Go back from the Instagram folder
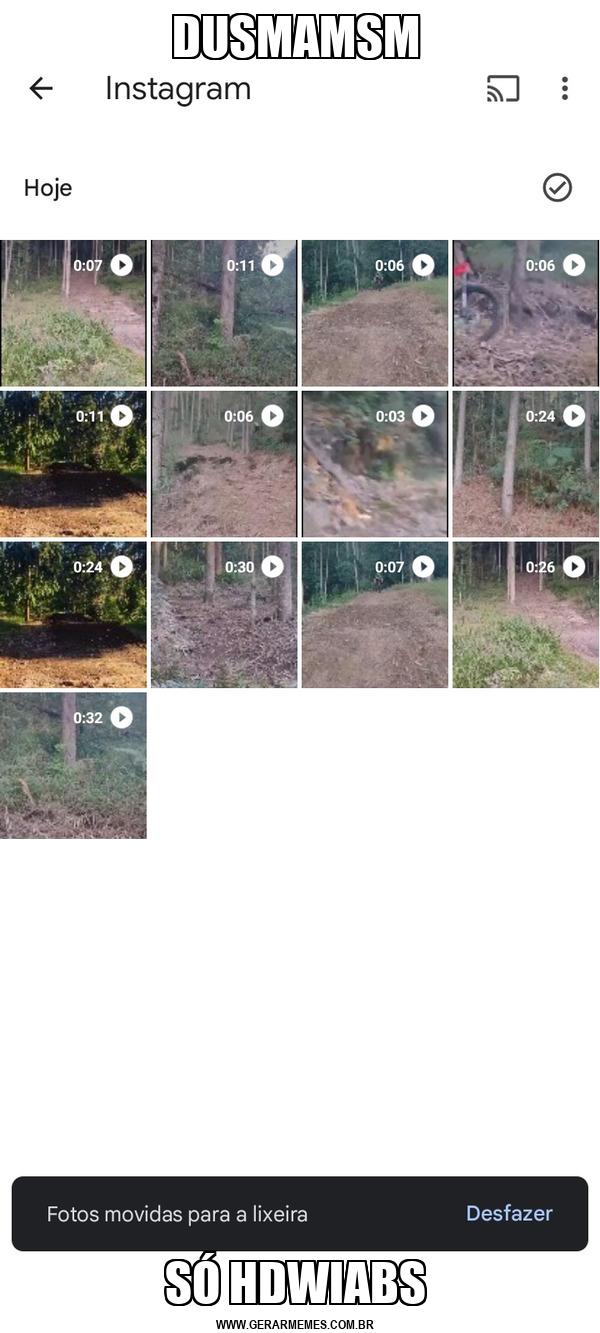 click(41, 88)
